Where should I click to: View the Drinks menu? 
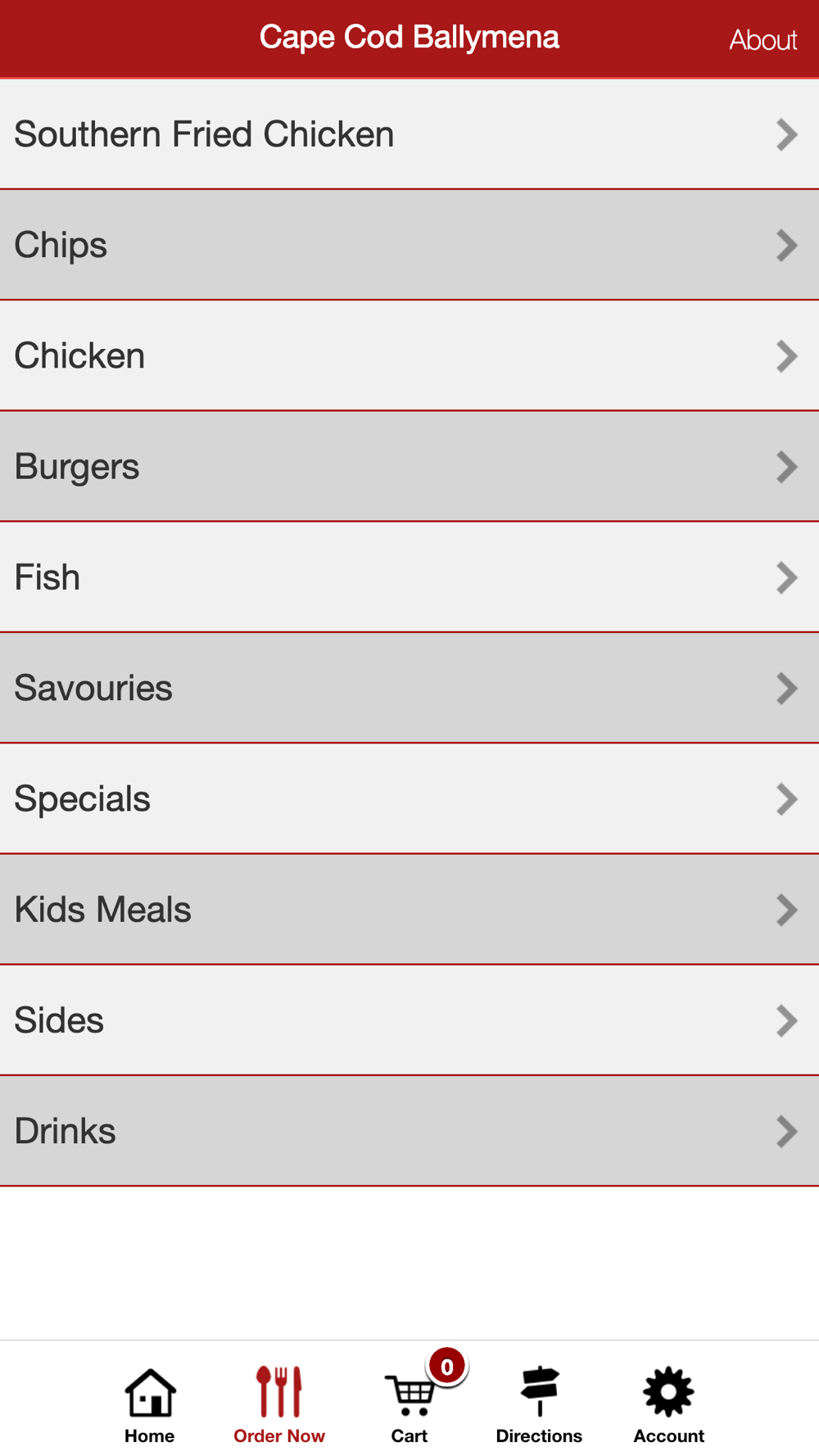pyautogui.click(x=409, y=1131)
